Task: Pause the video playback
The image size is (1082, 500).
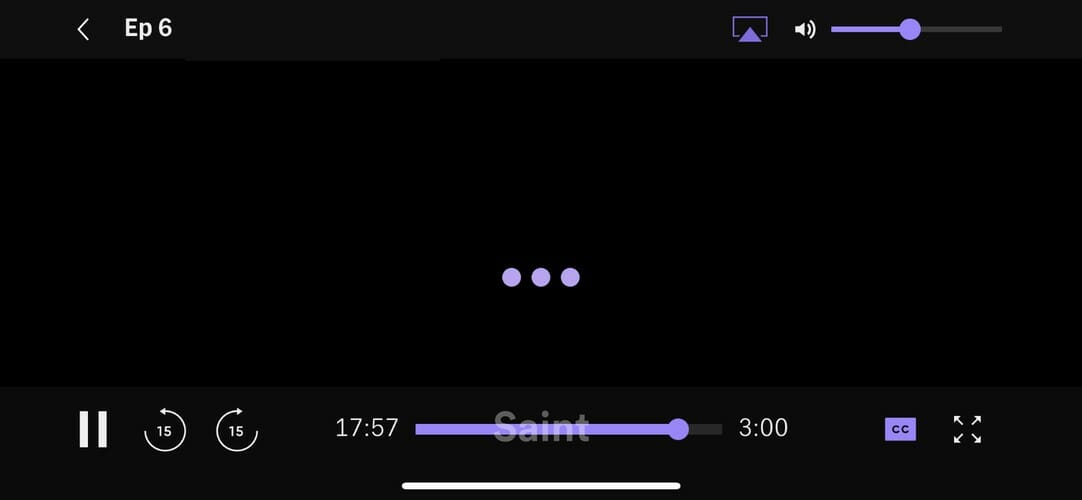Action: click(93, 429)
